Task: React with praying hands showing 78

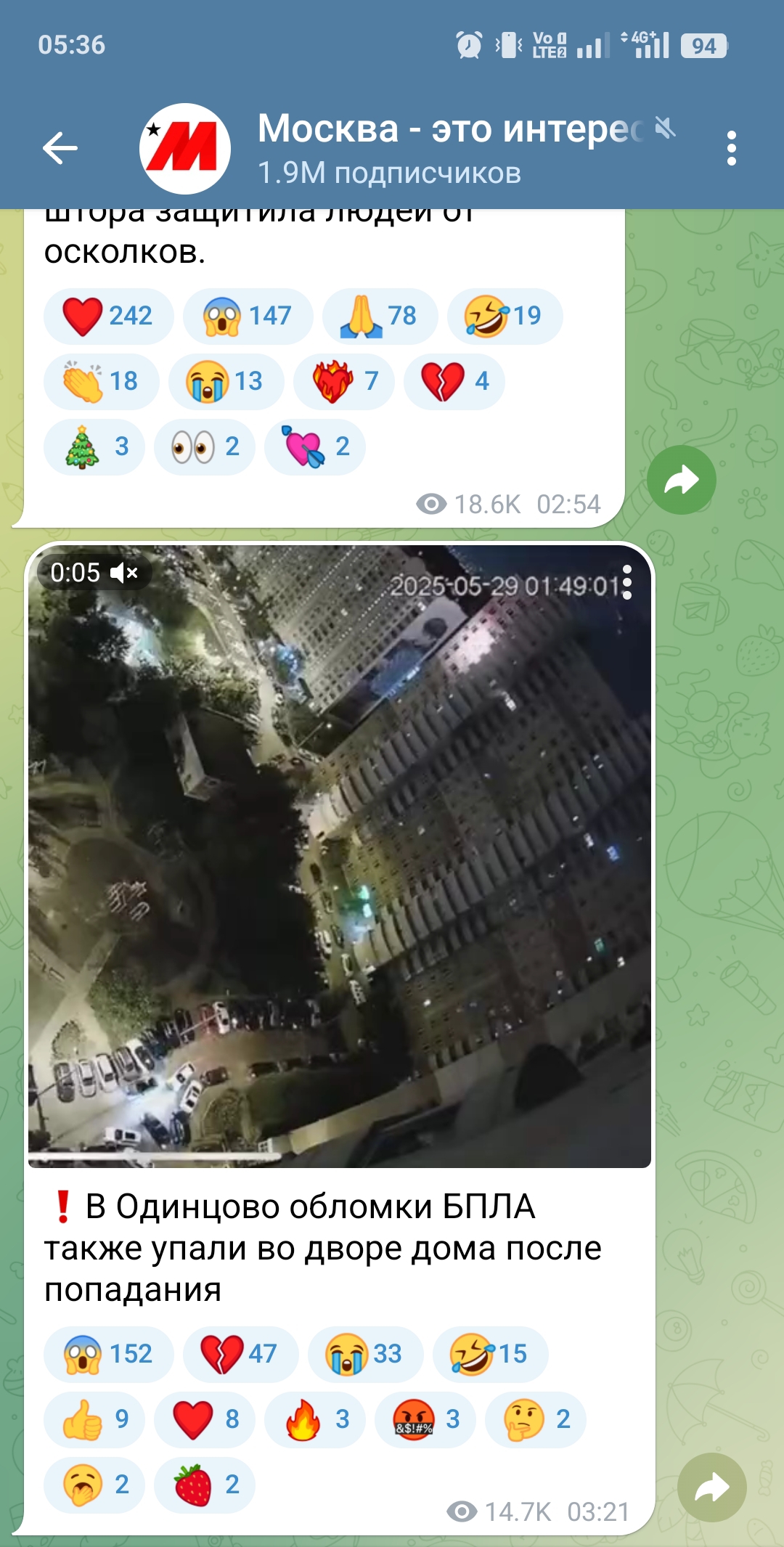Action: point(380,316)
